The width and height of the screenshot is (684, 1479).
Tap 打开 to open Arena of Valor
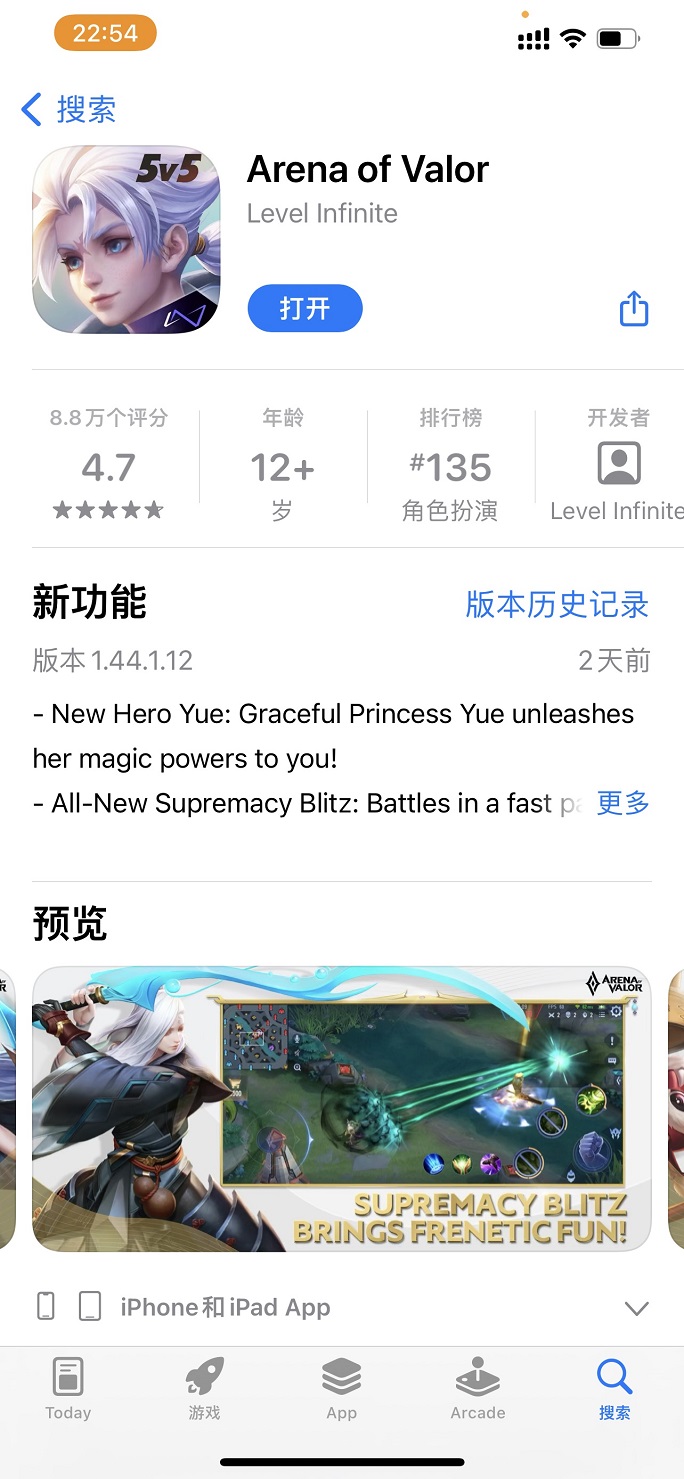click(305, 308)
